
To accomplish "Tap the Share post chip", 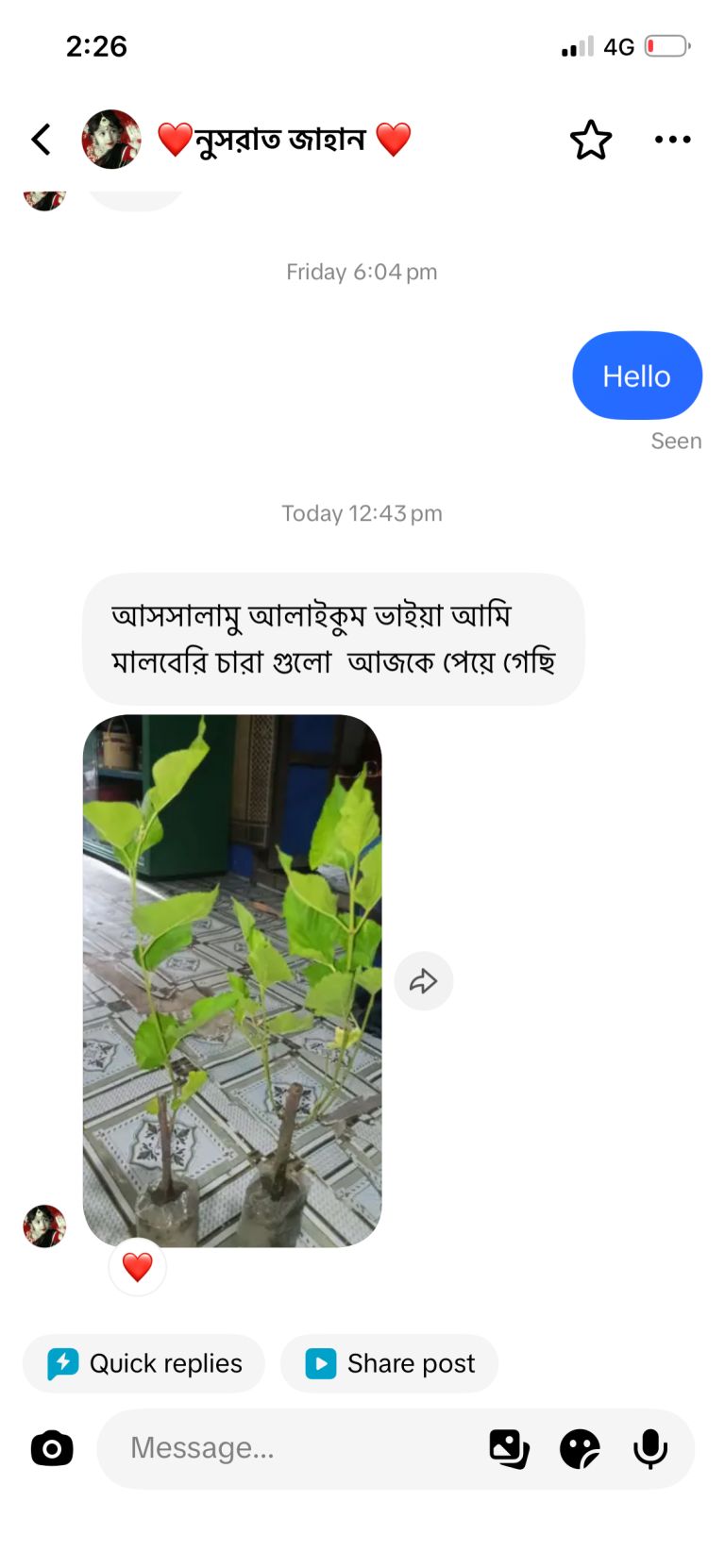I will [x=389, y=1363].
